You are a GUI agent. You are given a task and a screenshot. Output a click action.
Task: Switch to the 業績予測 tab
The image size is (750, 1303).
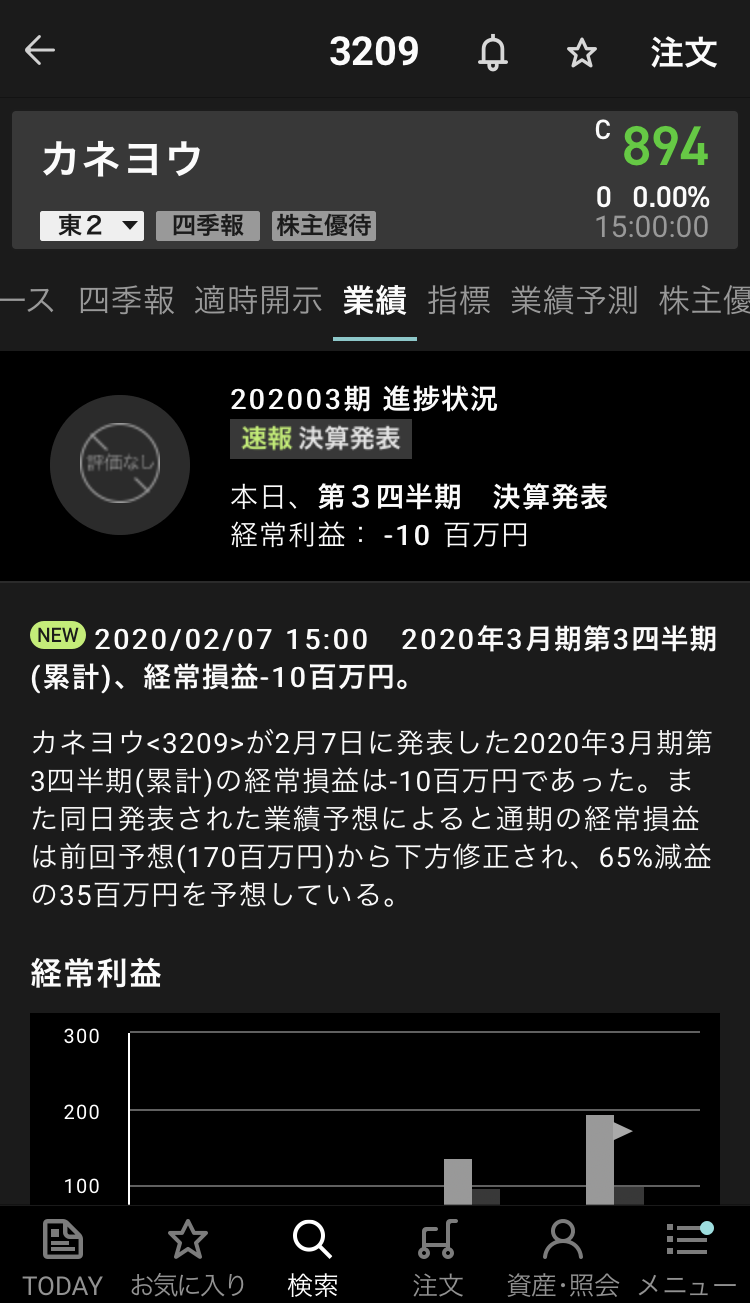pos(574,300)
